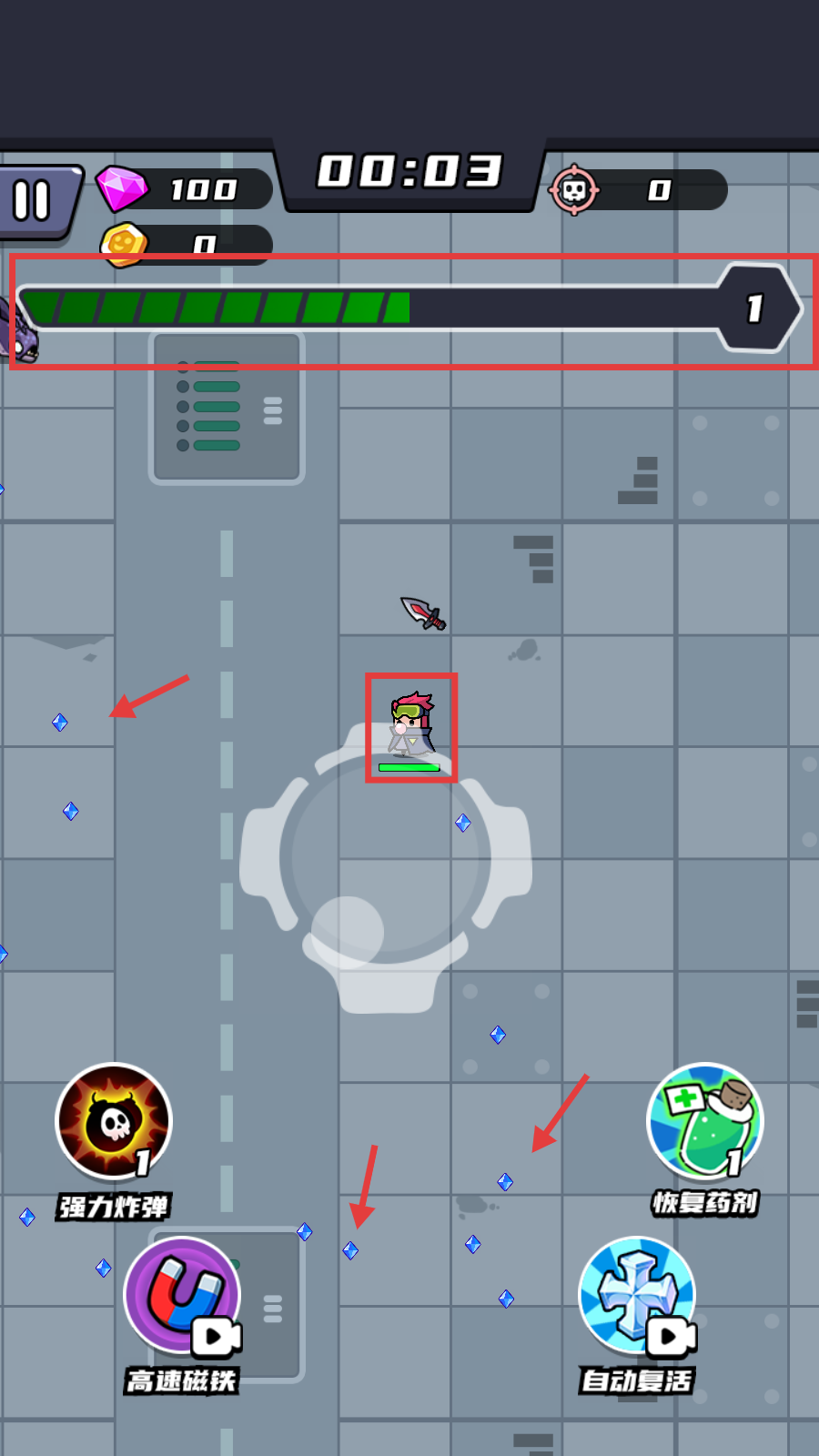Enable 自动复活 auto-revive via video
The width and height of the screenshot is (819, 1456).
pos(637,1295)
